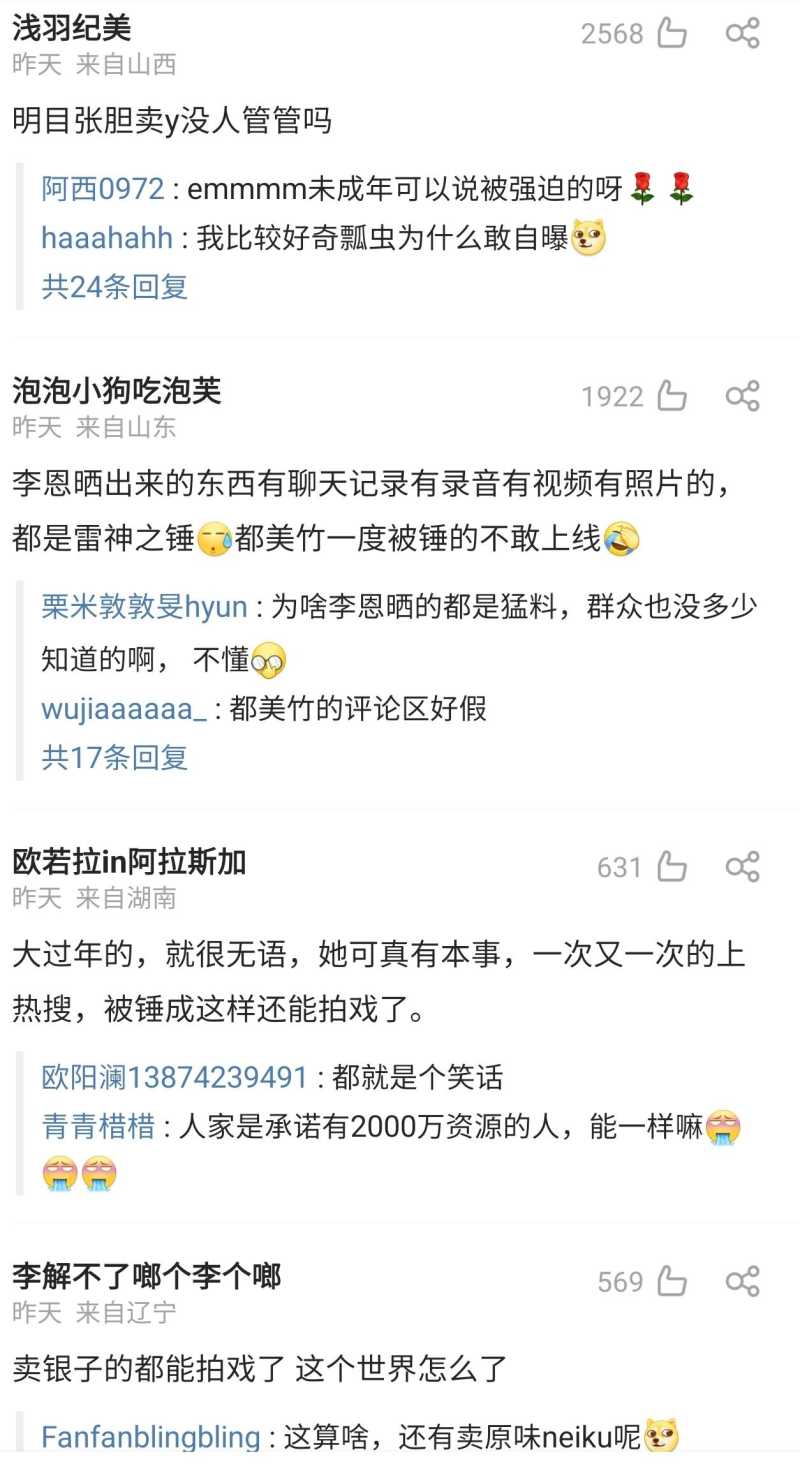
Task: Like the comment by 李解不了啷个李个啷
Action: [671, 1281]
